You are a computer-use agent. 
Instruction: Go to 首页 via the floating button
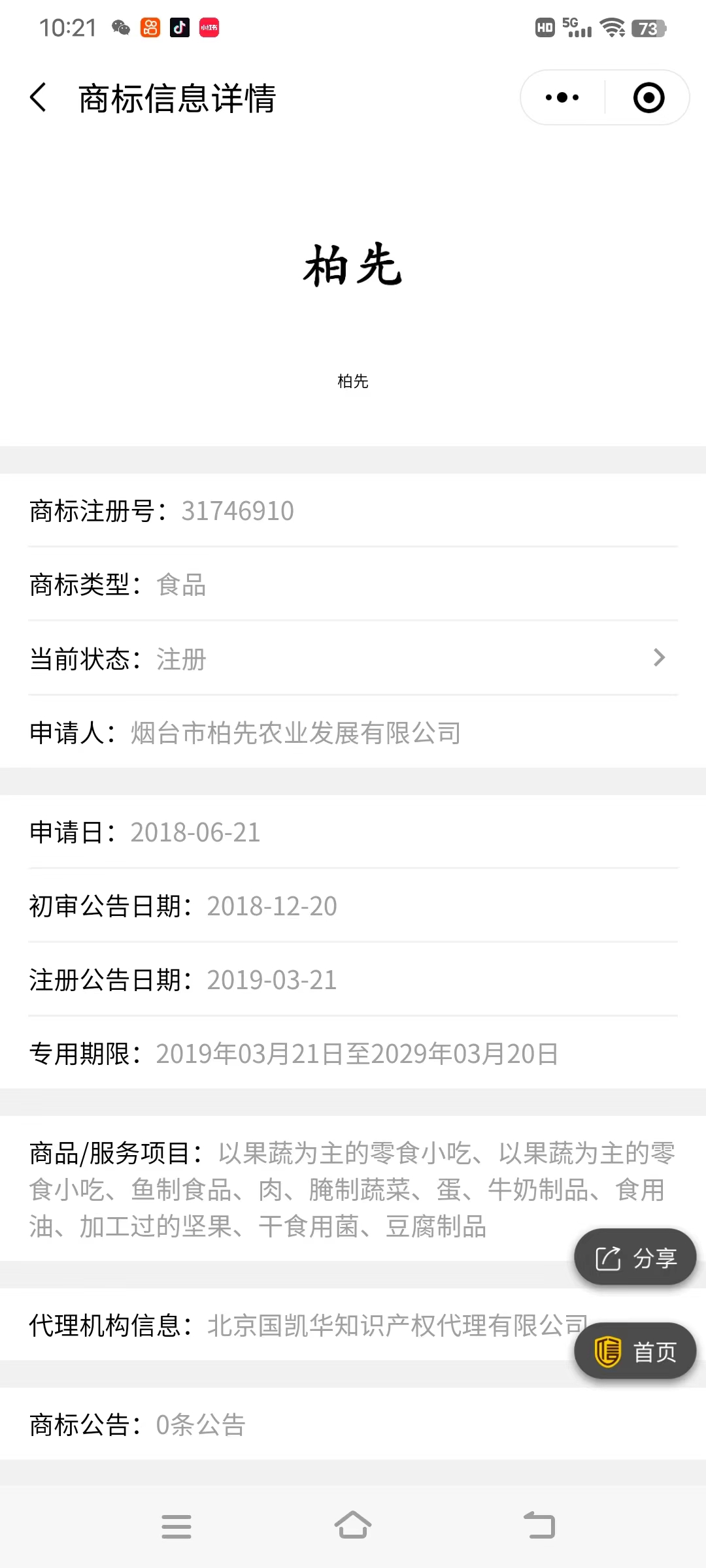tap(635, 1351)
